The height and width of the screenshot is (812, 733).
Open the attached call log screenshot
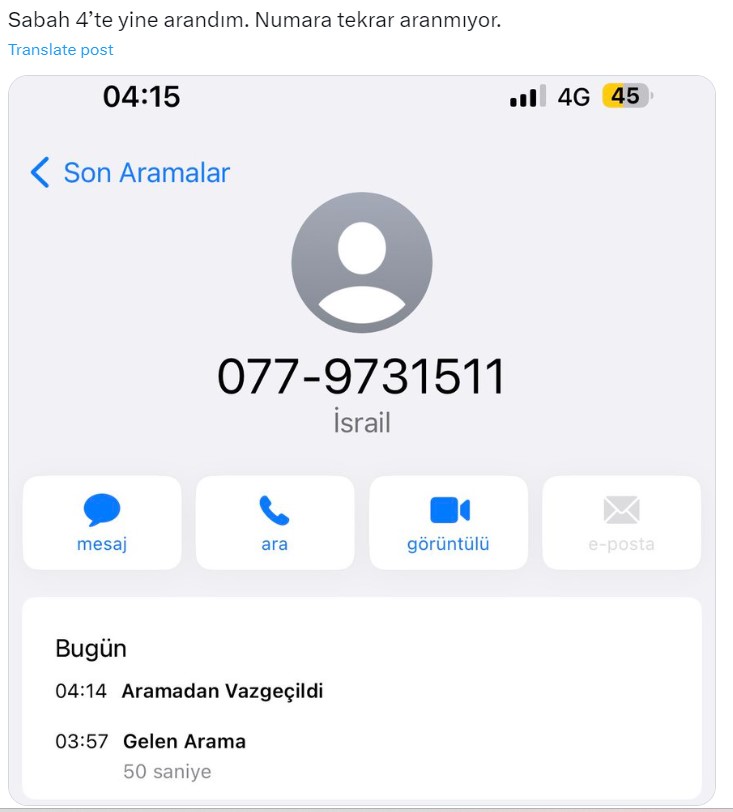[362, 438]
